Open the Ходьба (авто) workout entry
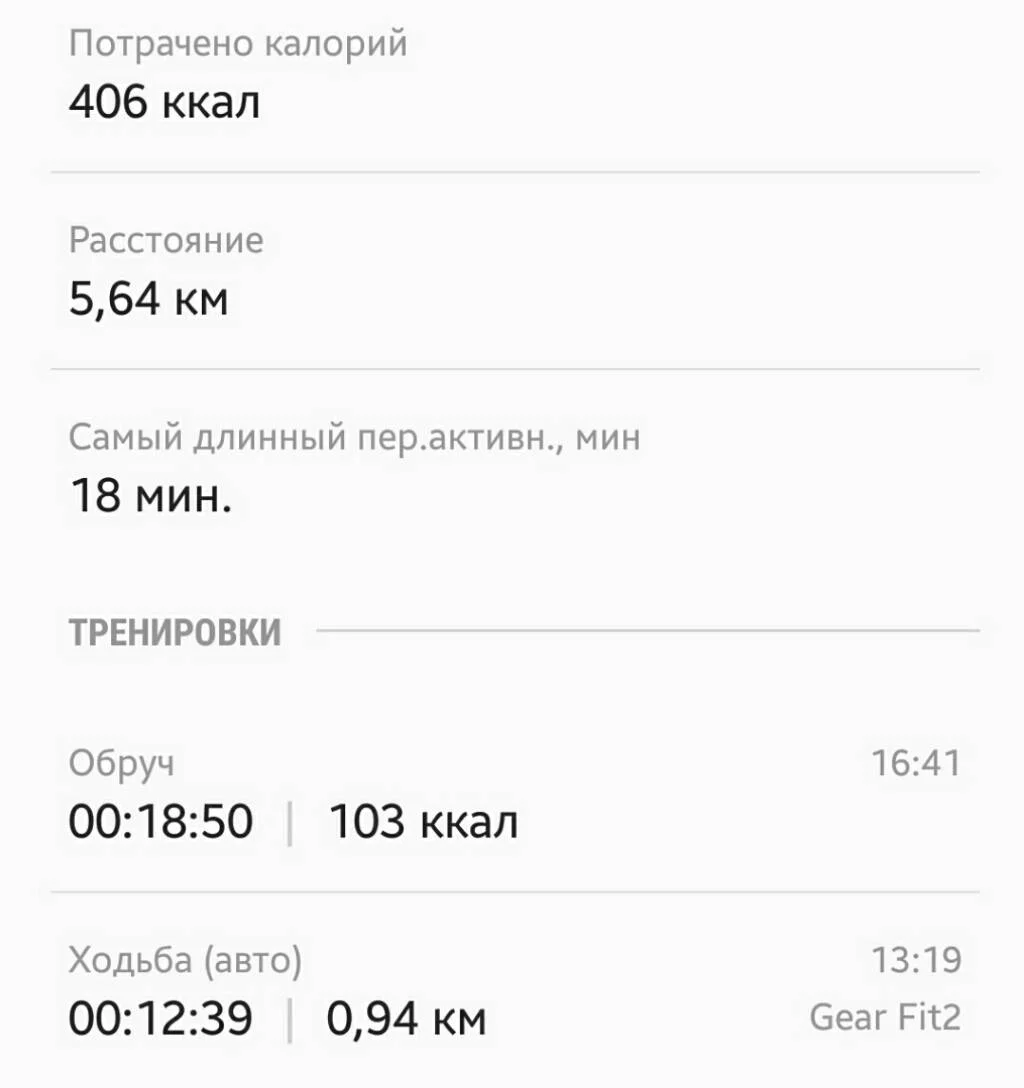Viewport: 1024px width, 1088px height. point(512,992)
